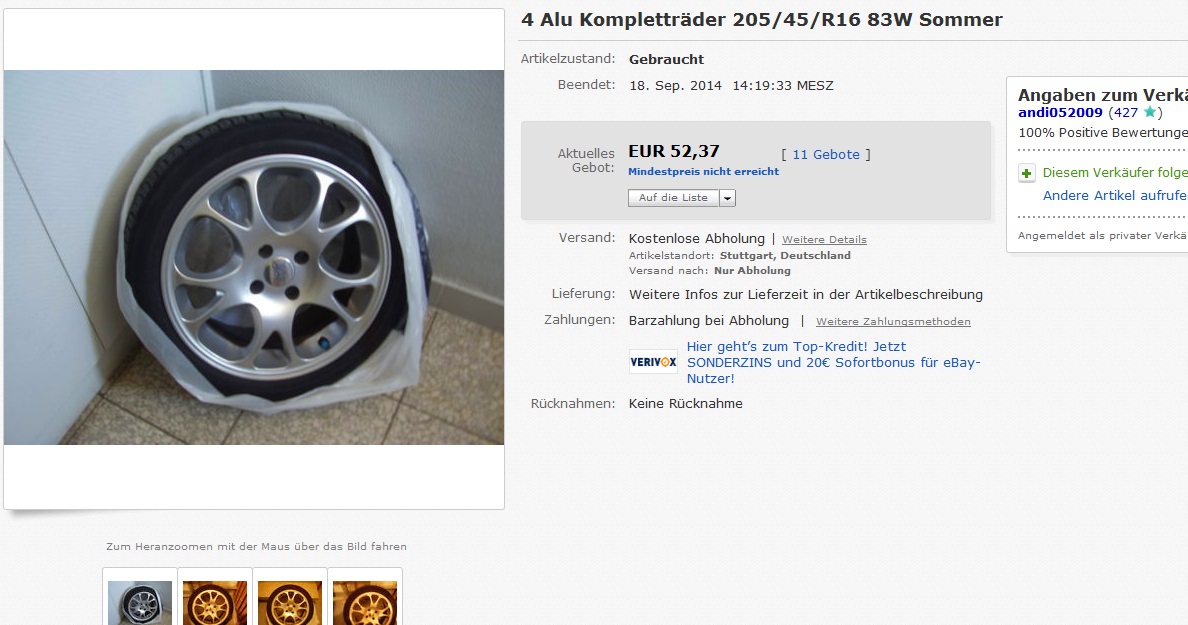Add item with Auf die Liste button
The height and width of the screenshot is (625, 1188).
pyautogui.click(x=673, y=198)
